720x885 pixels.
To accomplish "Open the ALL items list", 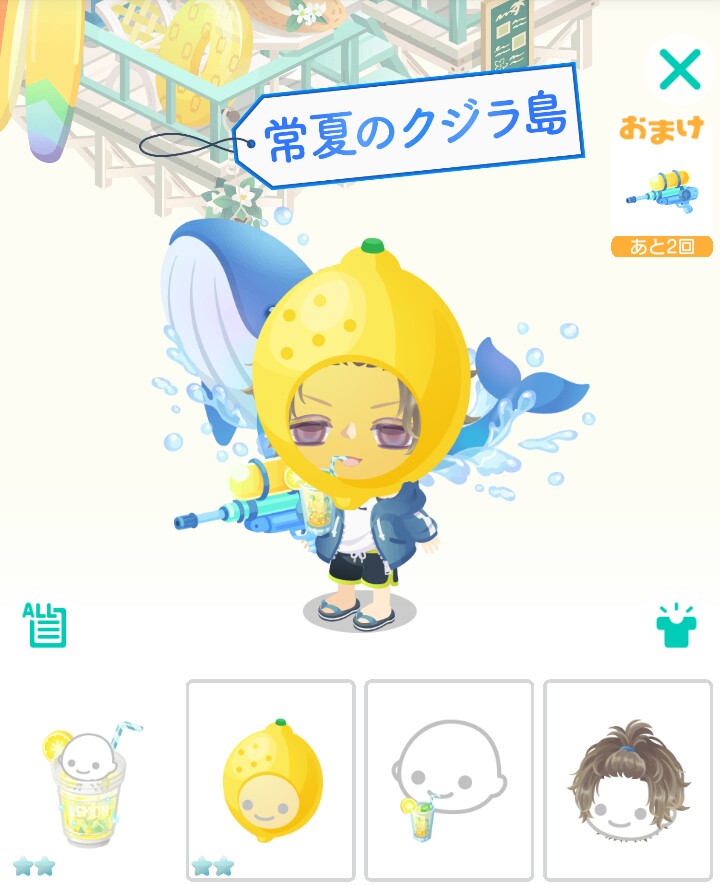I will click(x=45, y=625).
